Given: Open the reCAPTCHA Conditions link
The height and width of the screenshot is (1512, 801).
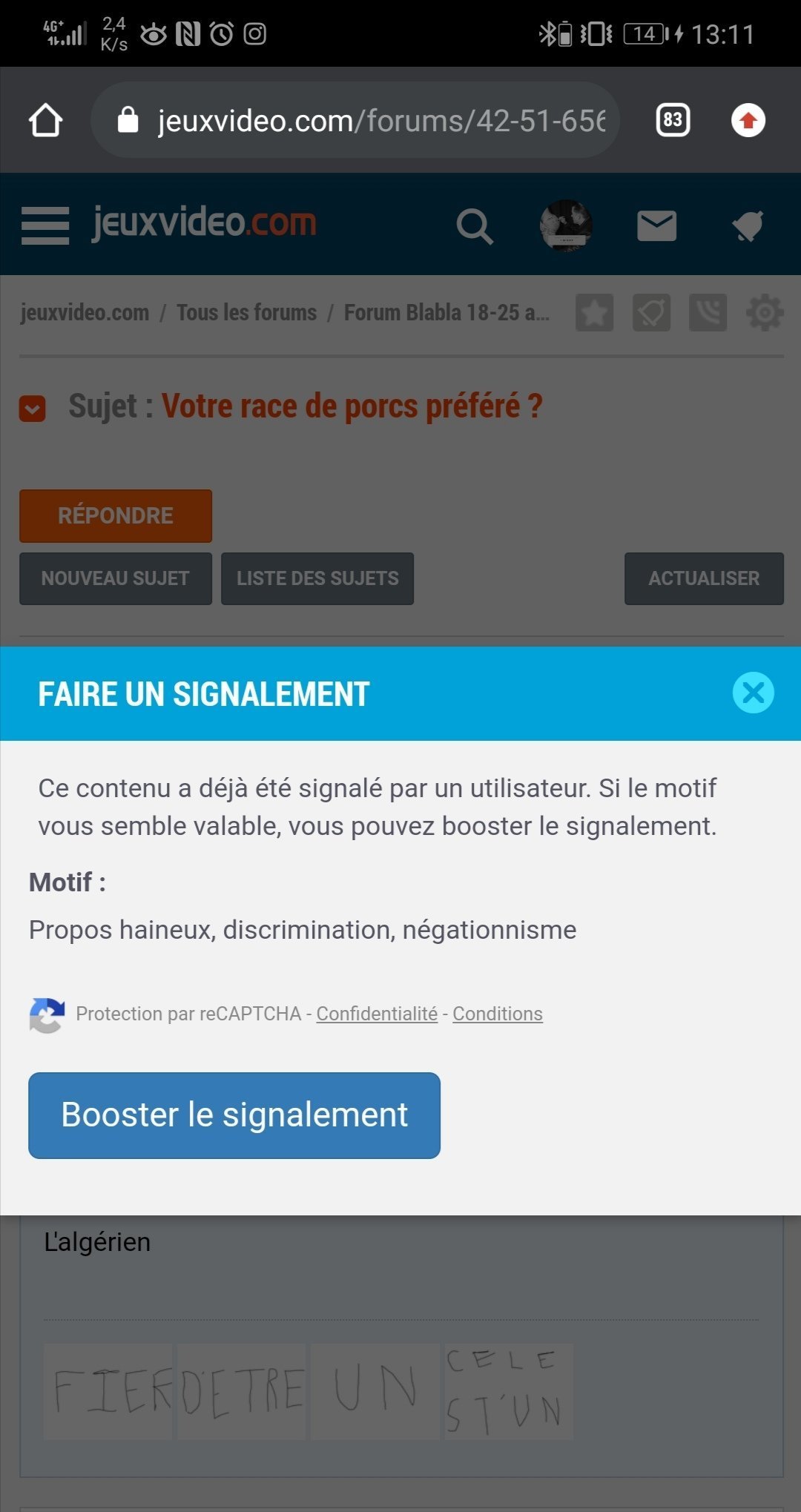Looking at the screenshot, I should pos(498,1014).
